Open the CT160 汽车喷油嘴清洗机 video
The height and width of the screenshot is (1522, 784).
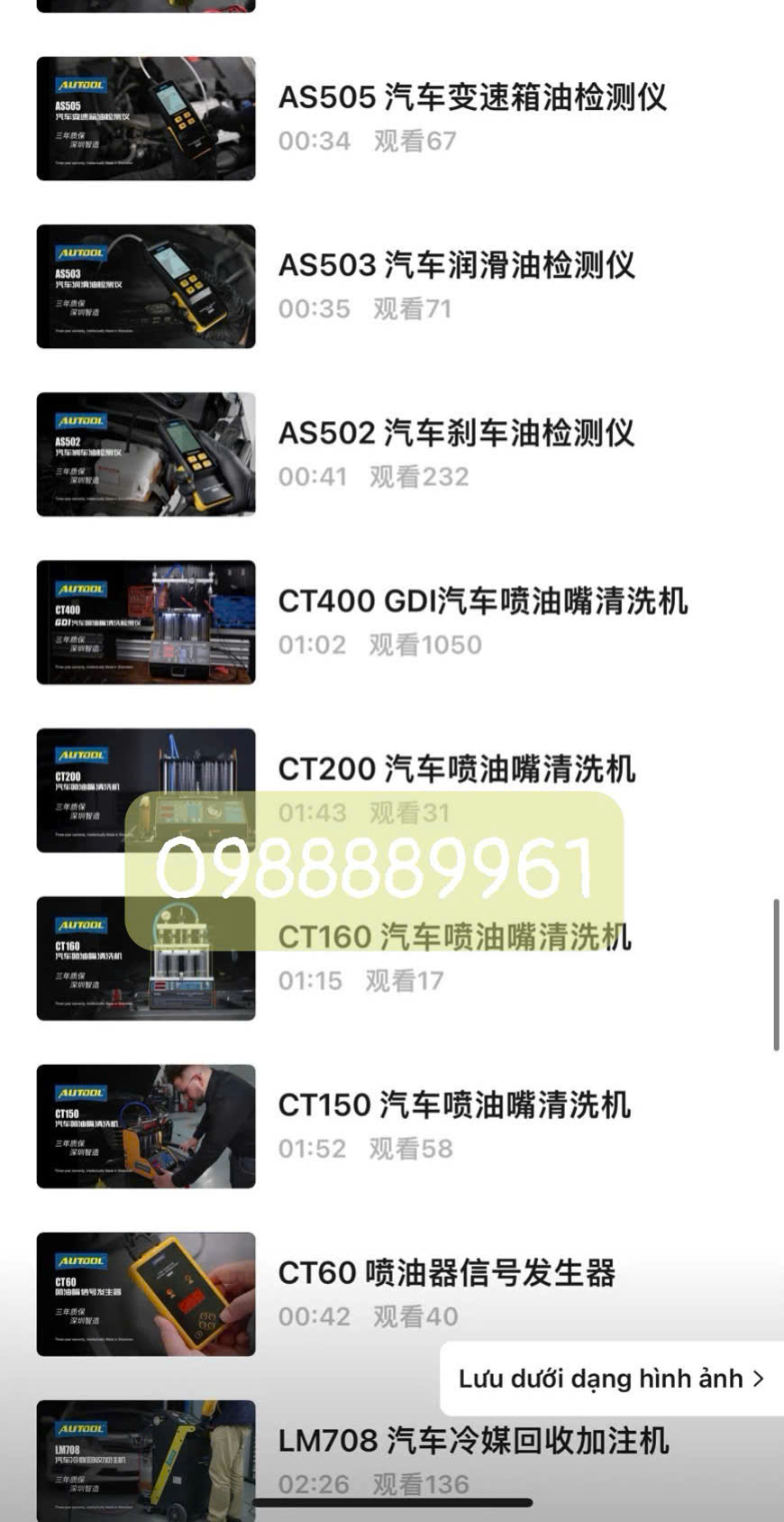click(146, 958)
